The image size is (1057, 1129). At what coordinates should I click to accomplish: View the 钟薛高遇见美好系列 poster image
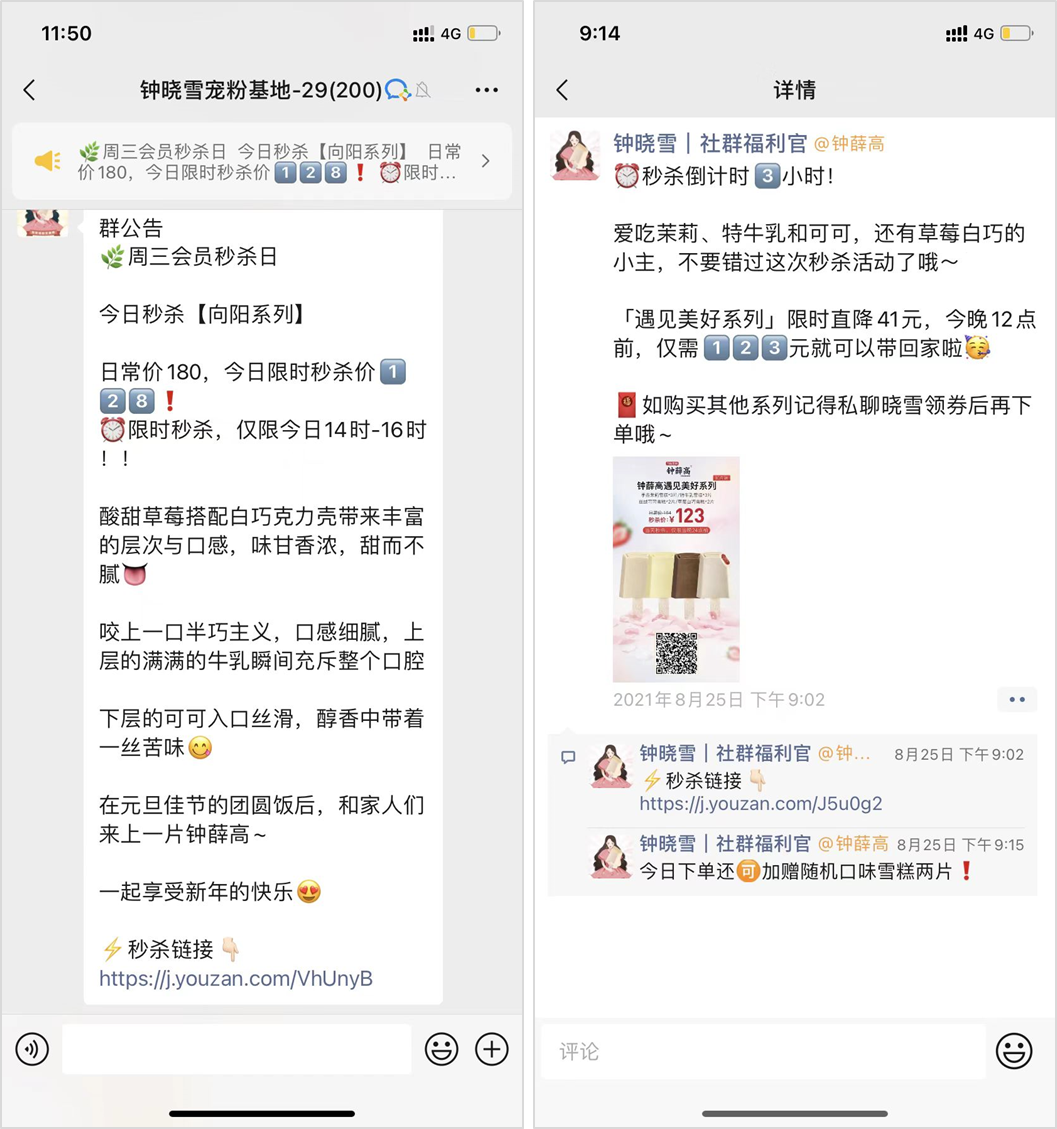(x=676, y=569)
